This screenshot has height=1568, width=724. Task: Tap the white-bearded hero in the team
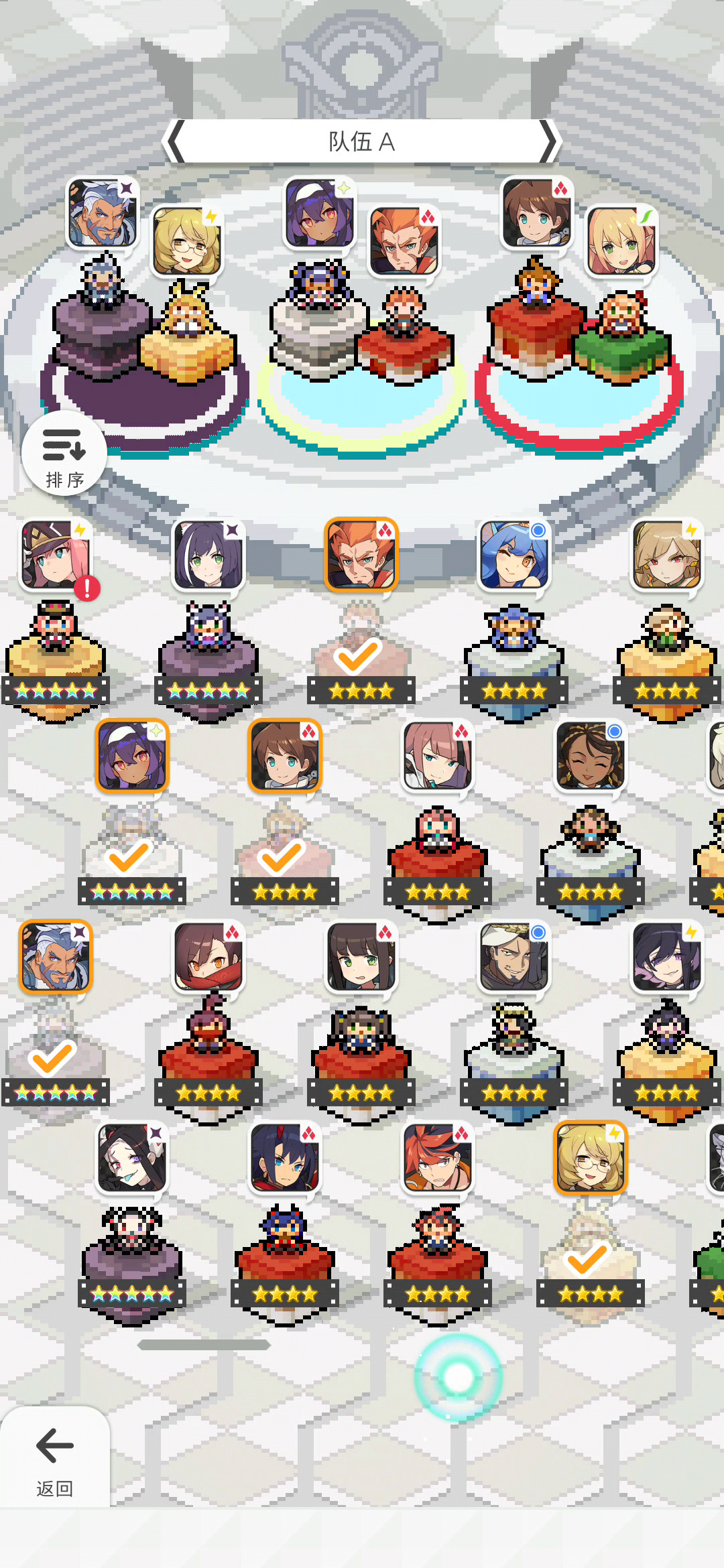[x=103, y=213]
